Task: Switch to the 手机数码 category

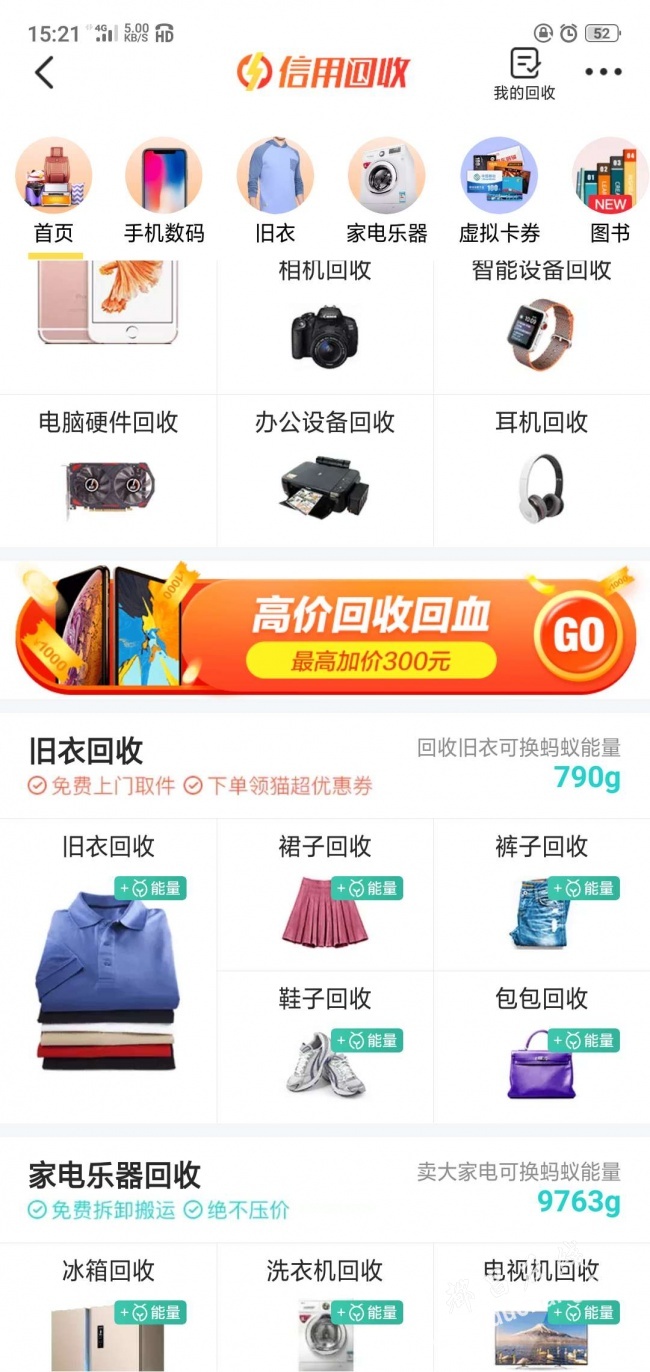Action: pyautogui.click(x=164, y=192)
